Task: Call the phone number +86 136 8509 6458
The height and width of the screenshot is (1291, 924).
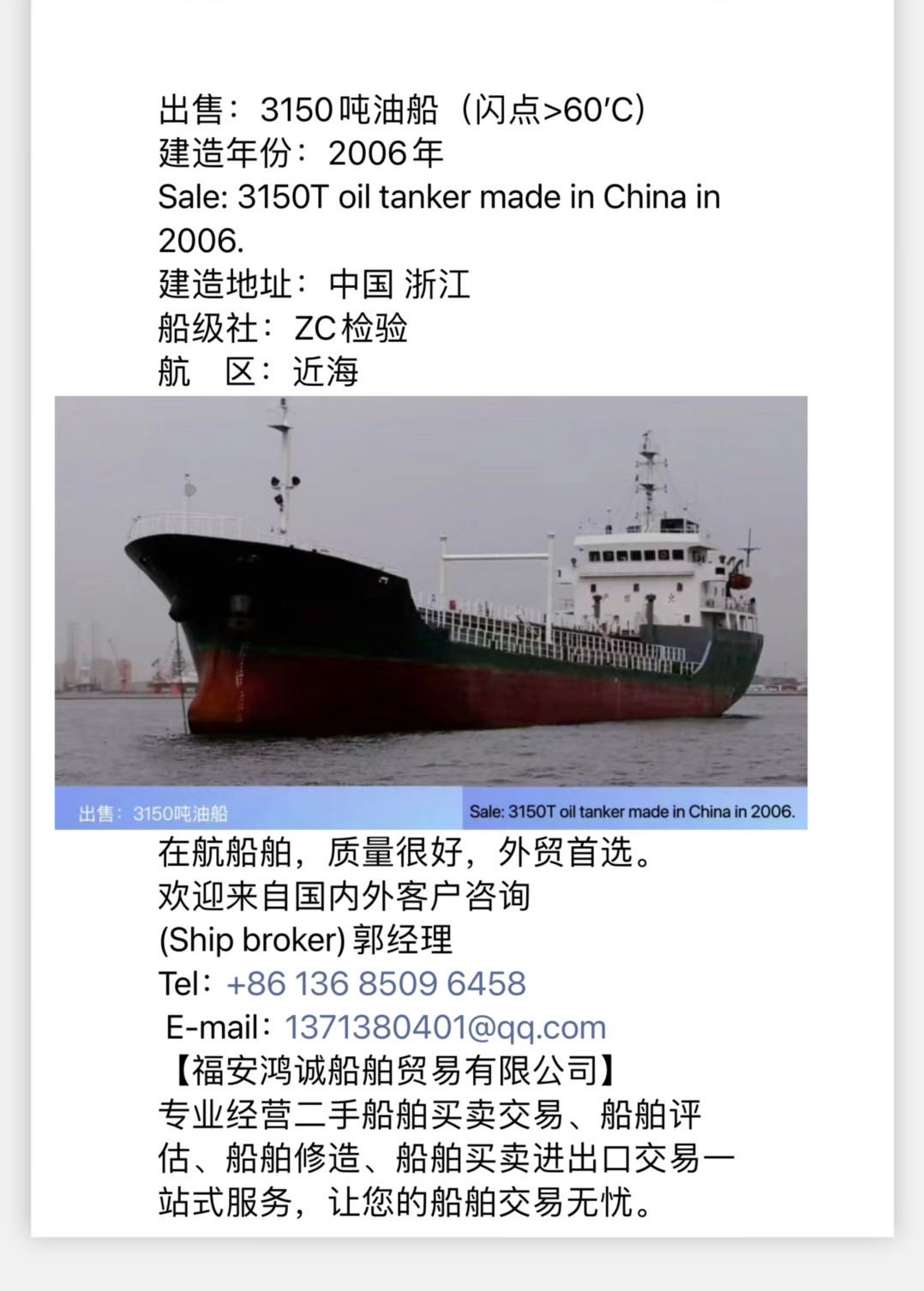Action: click(375, 983)
